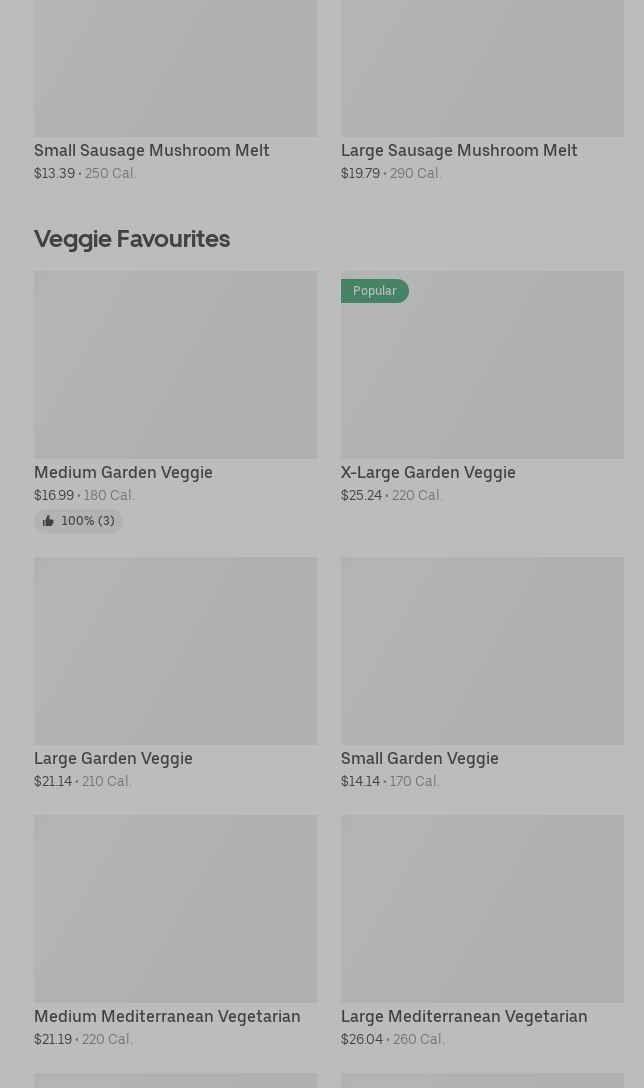644x1088 pixels.
Task: Open the Small Sausage Mushroom Melt item
Action: click(176, 90)
